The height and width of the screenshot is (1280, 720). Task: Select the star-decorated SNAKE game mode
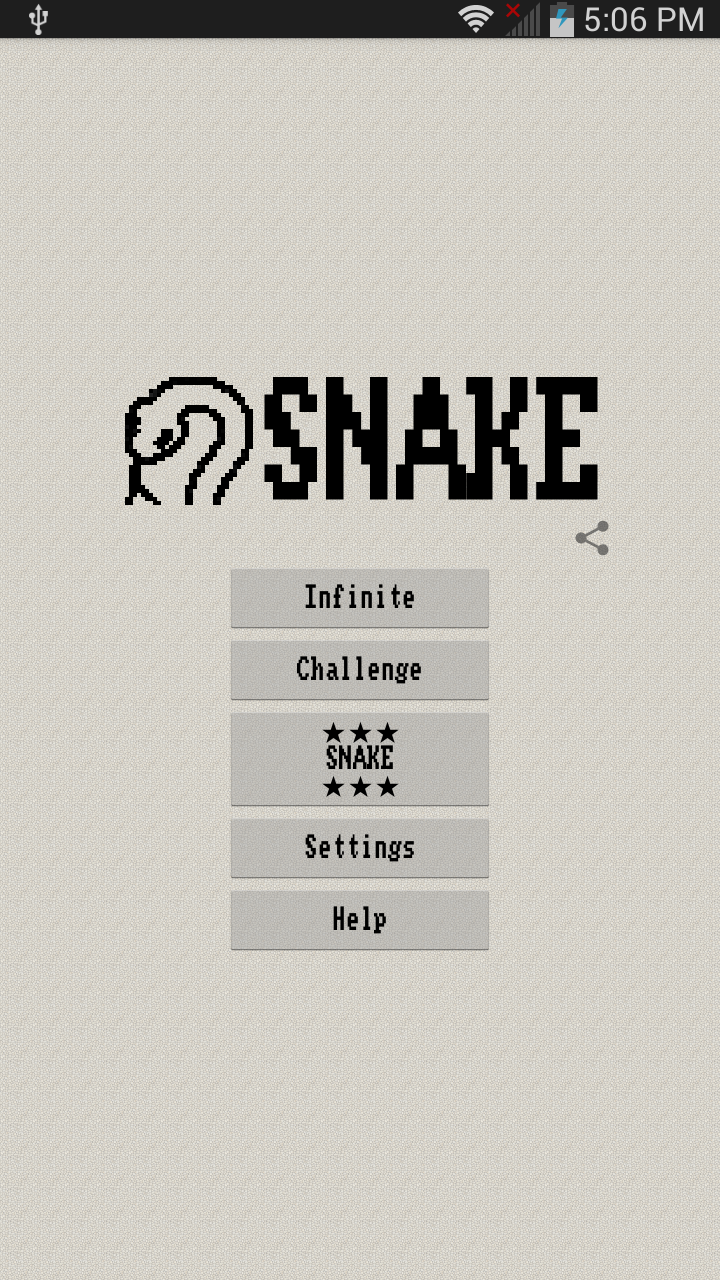tap(359, 759)
